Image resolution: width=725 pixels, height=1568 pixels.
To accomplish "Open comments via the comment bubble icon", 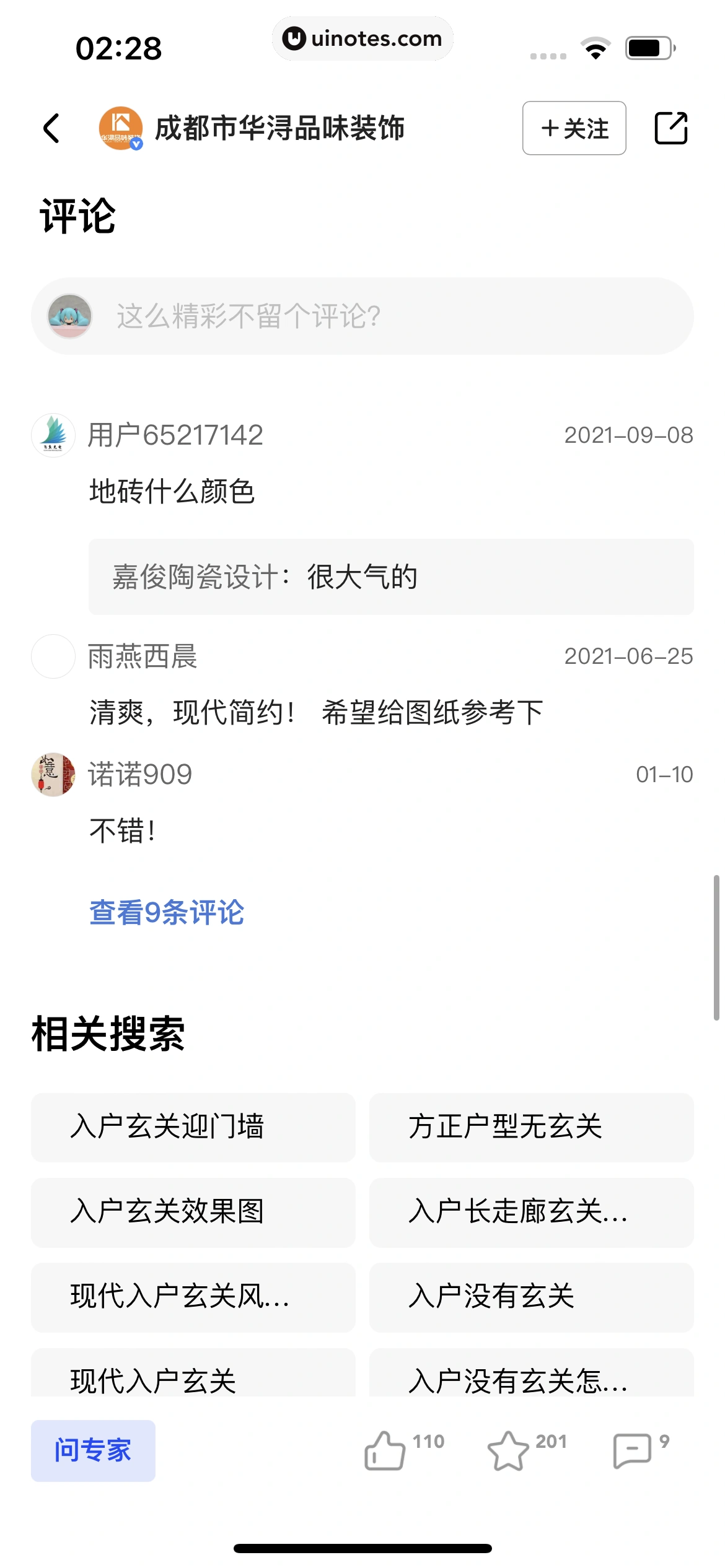I will tap(633, 1452).
